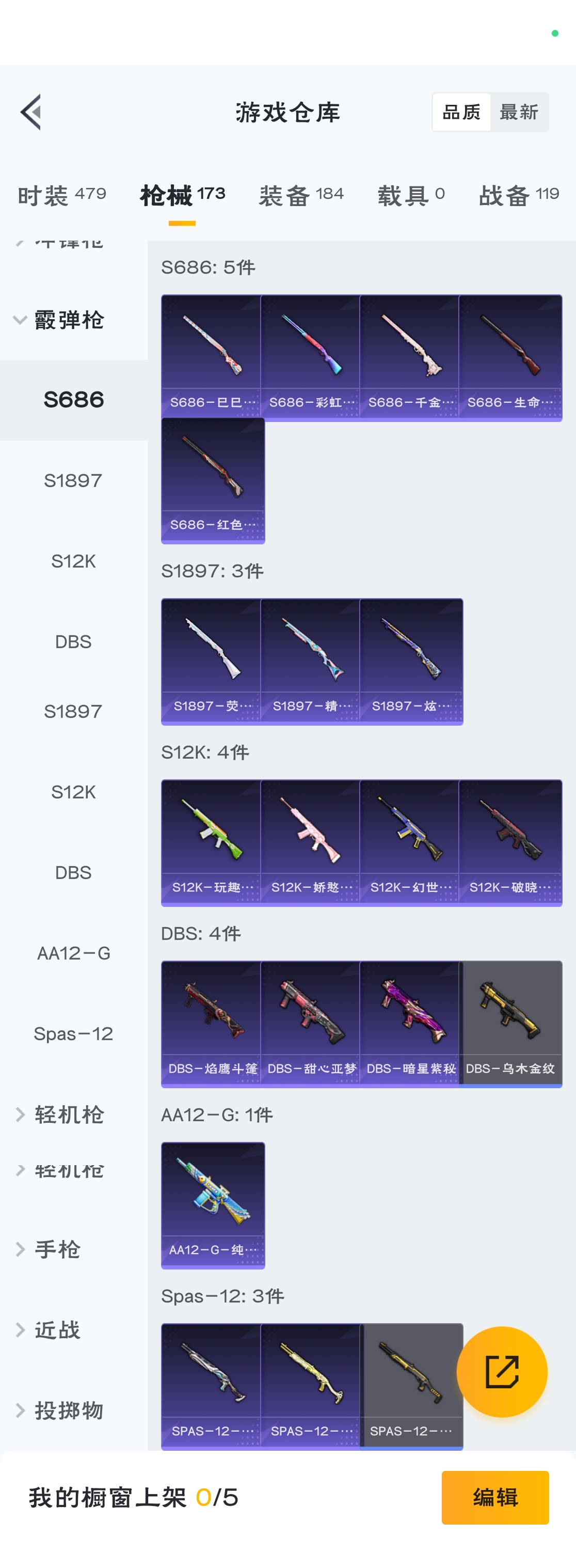Sort by 最新
Viewport: 576px width, 1568px height.
click(x=519, y=112)
